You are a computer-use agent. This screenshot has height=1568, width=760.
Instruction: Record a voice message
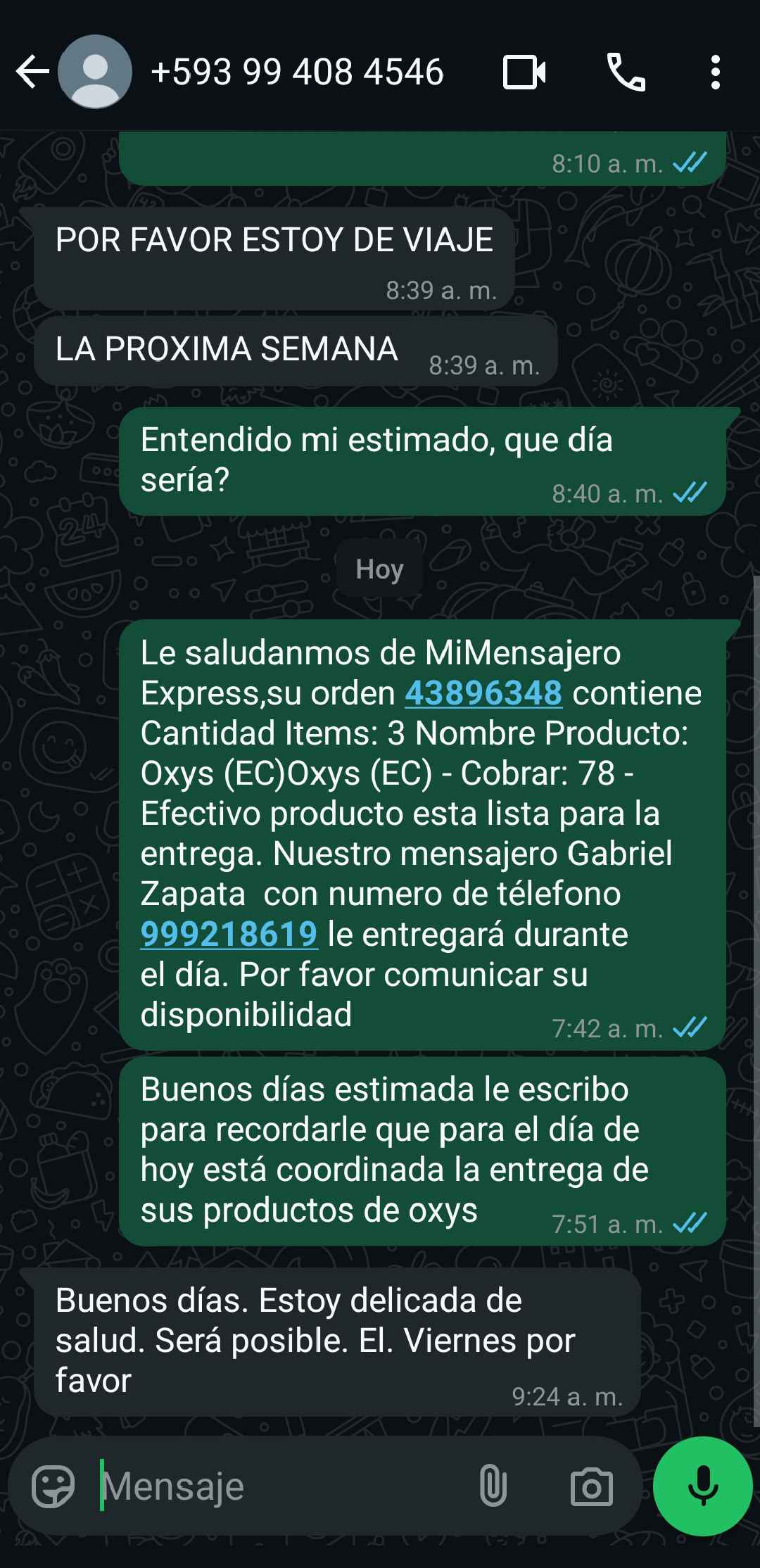click(x=702, y=1486)
